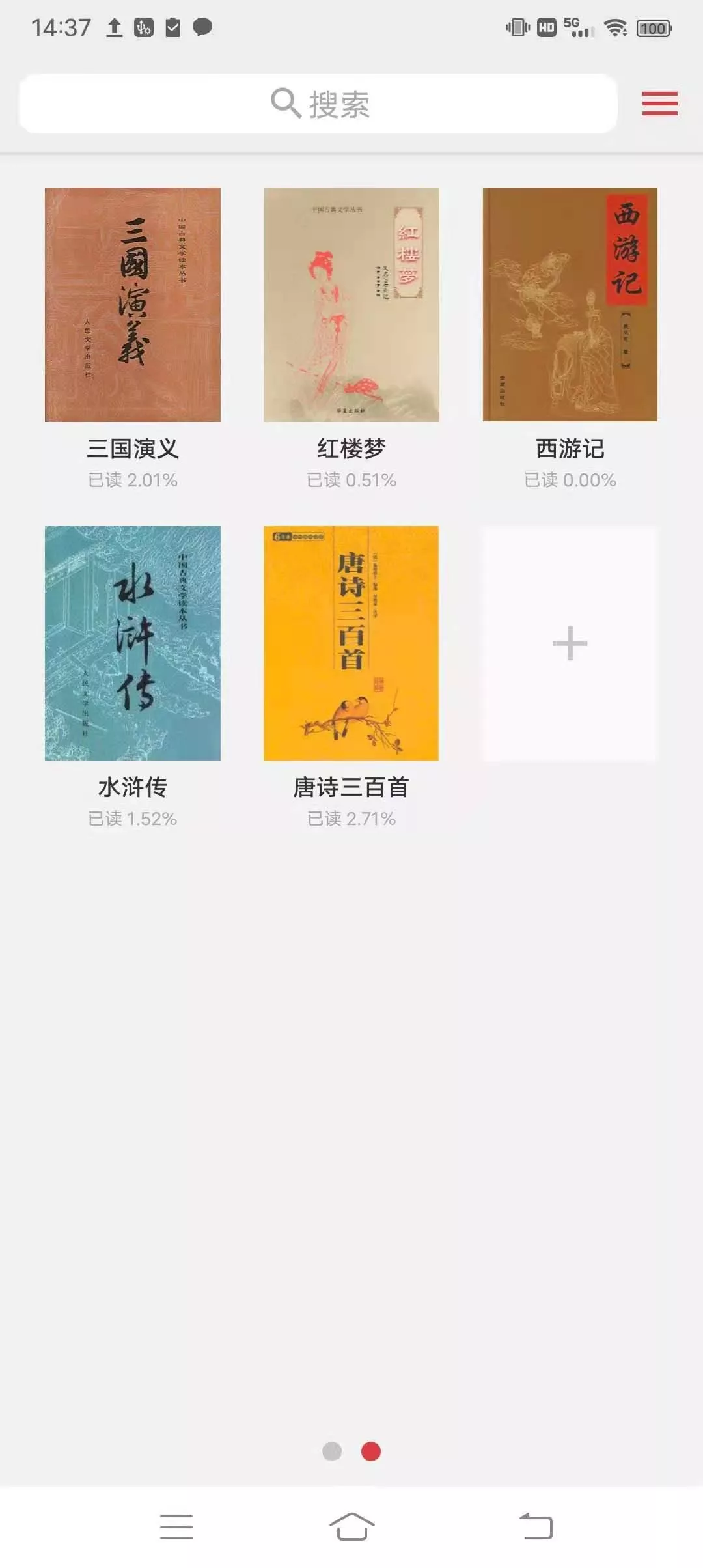
Task: Tap the system home button
Action: click(351, 1526)
